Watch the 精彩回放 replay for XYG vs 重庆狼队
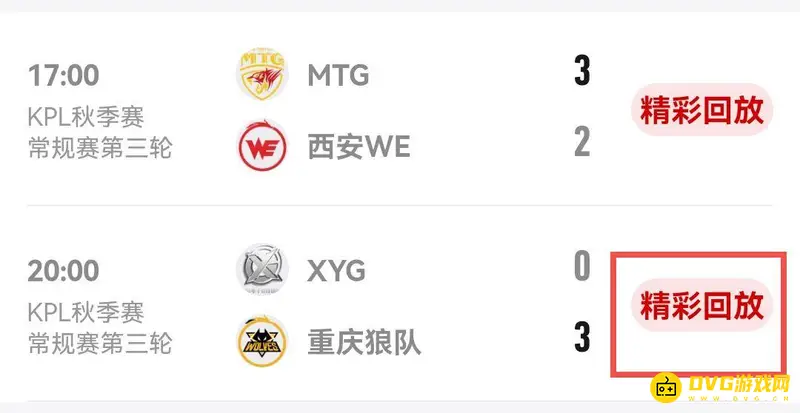Screen dimensions: 800x413 701,305
